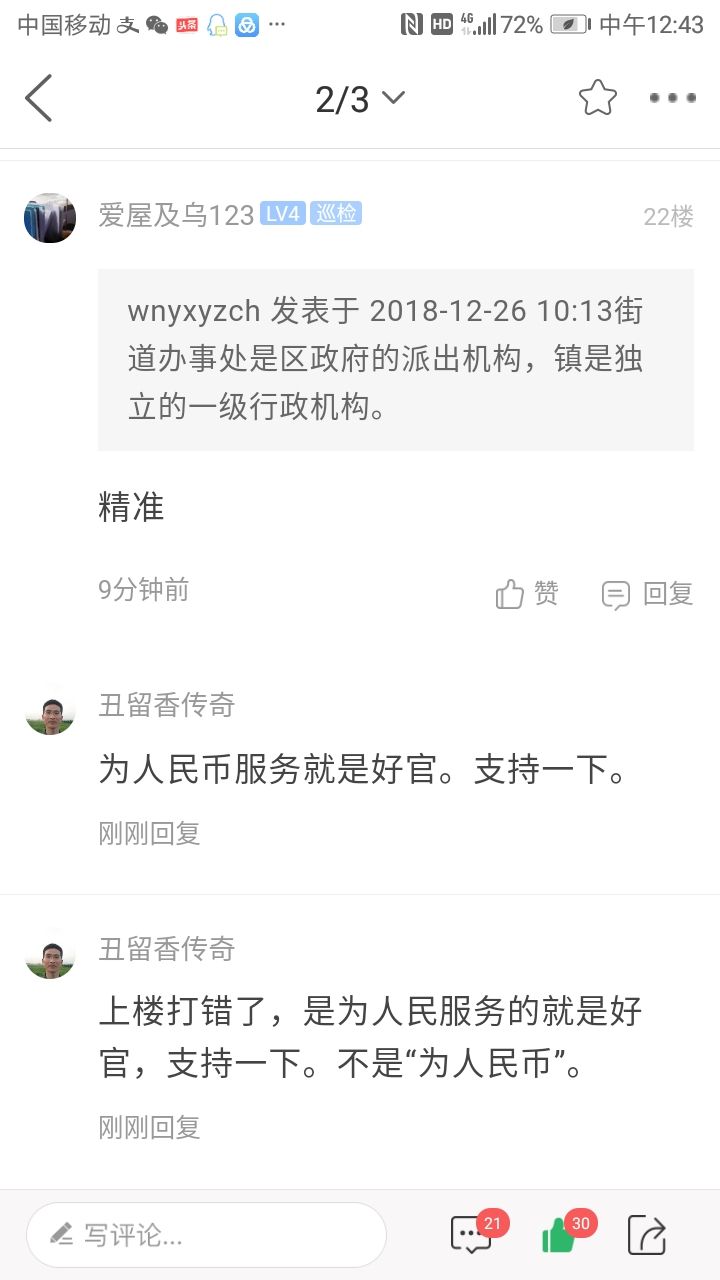View the comments via the bubble with 21

tap(471, 1235)
